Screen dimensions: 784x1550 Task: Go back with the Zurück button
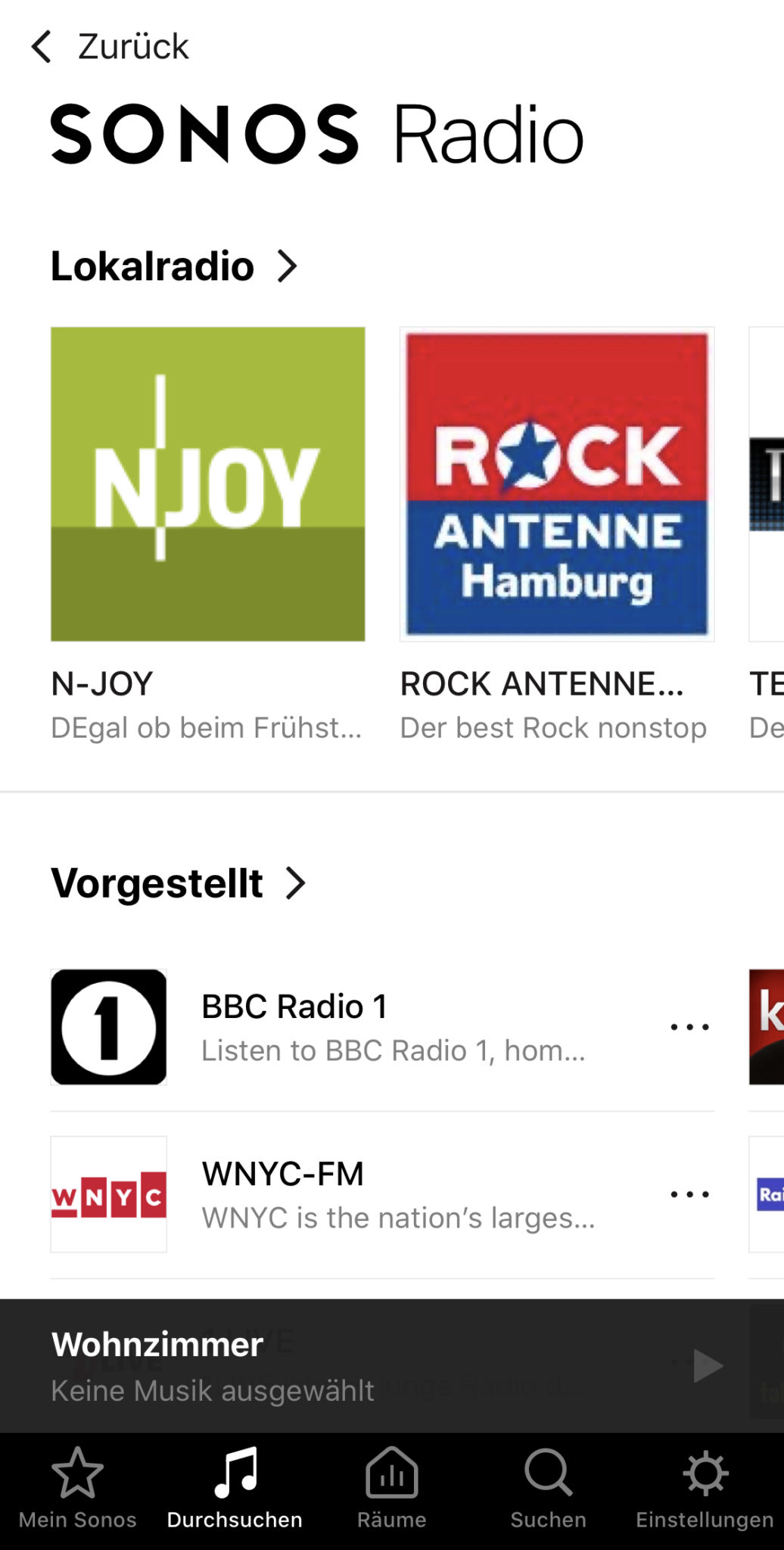pos(110,46)
